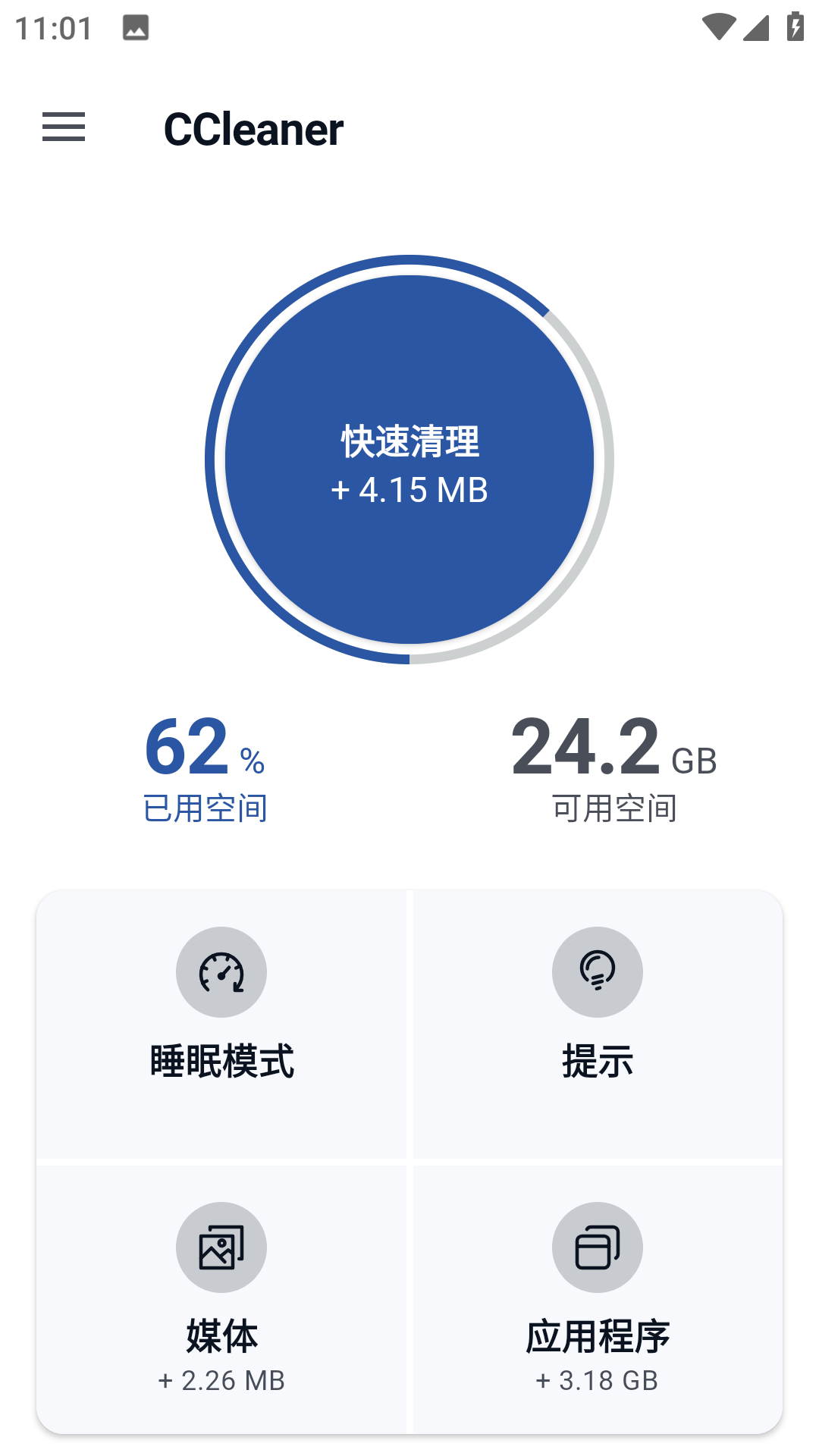
Task: Tap the CCleaner title text
Action: (x=255, y=128)
